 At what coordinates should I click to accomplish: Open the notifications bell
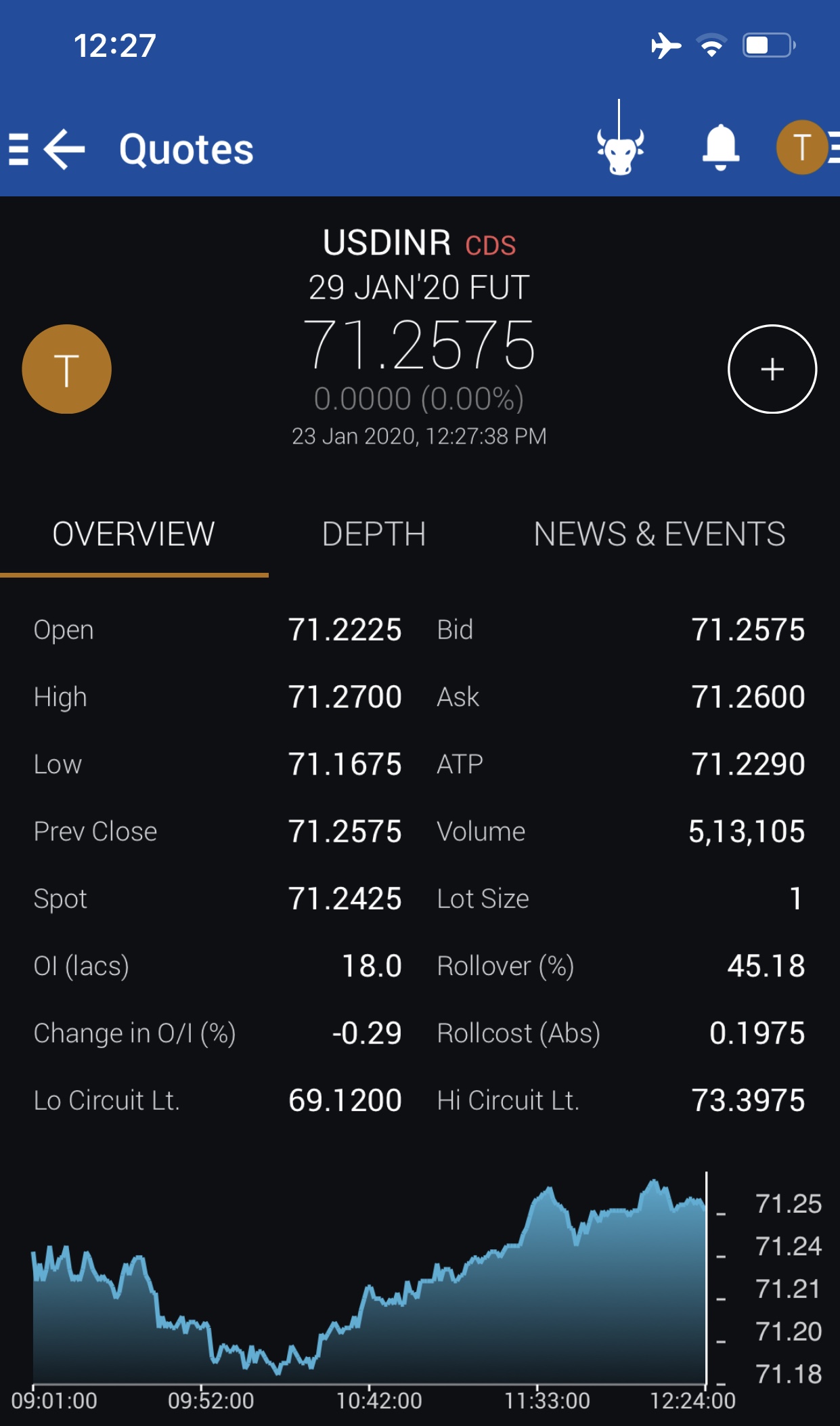[721, 147]
